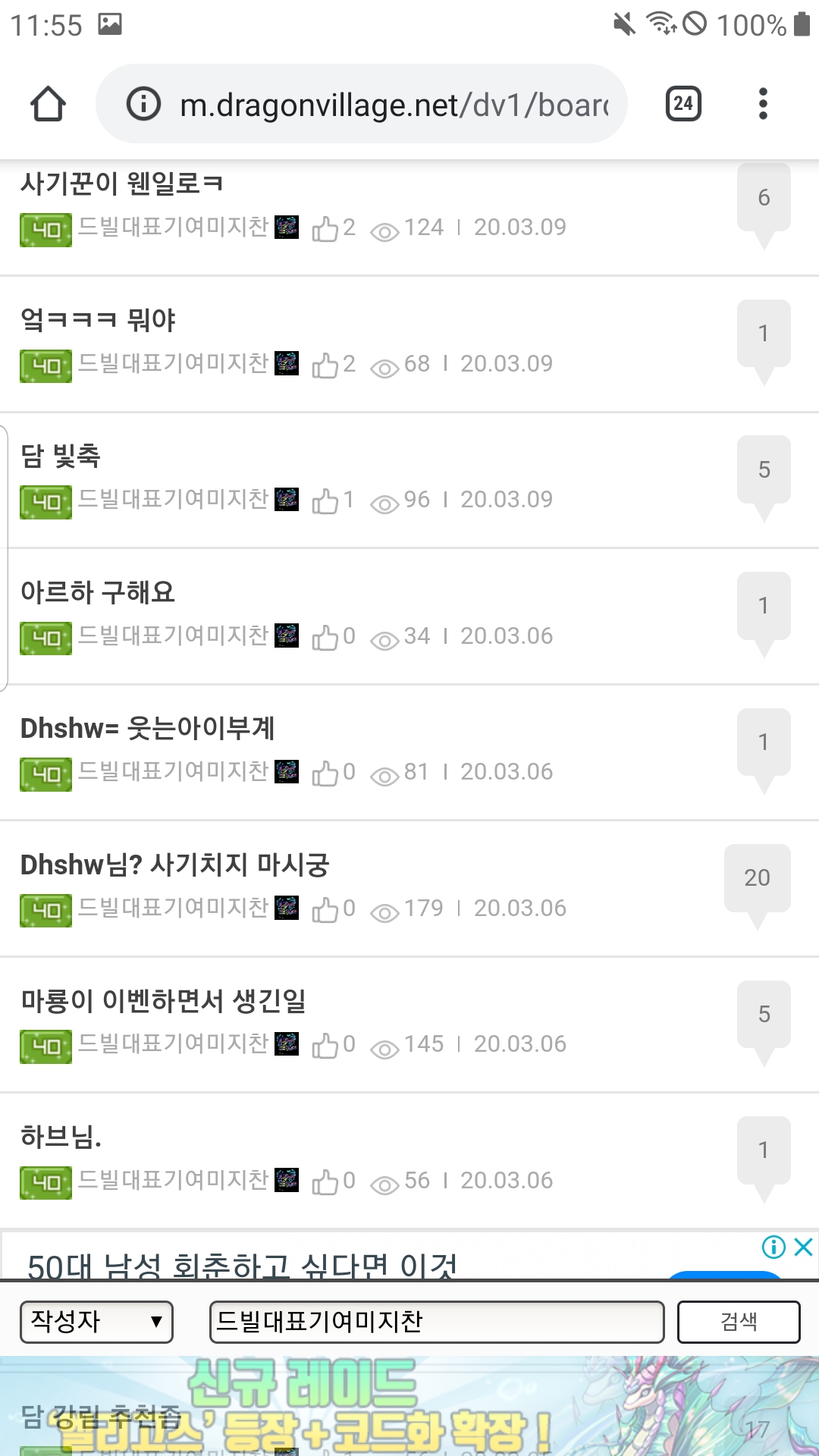The image size is (819, 1456).
Task: Open the post 하브님.
Action: [61, 1137]
